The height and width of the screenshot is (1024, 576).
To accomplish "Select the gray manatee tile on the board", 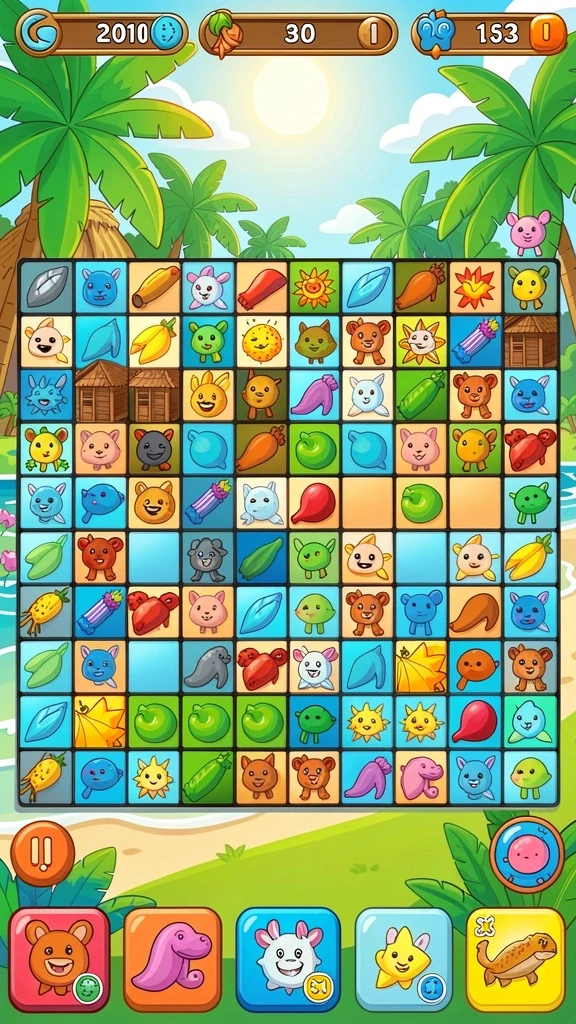I will click(207, 667).
